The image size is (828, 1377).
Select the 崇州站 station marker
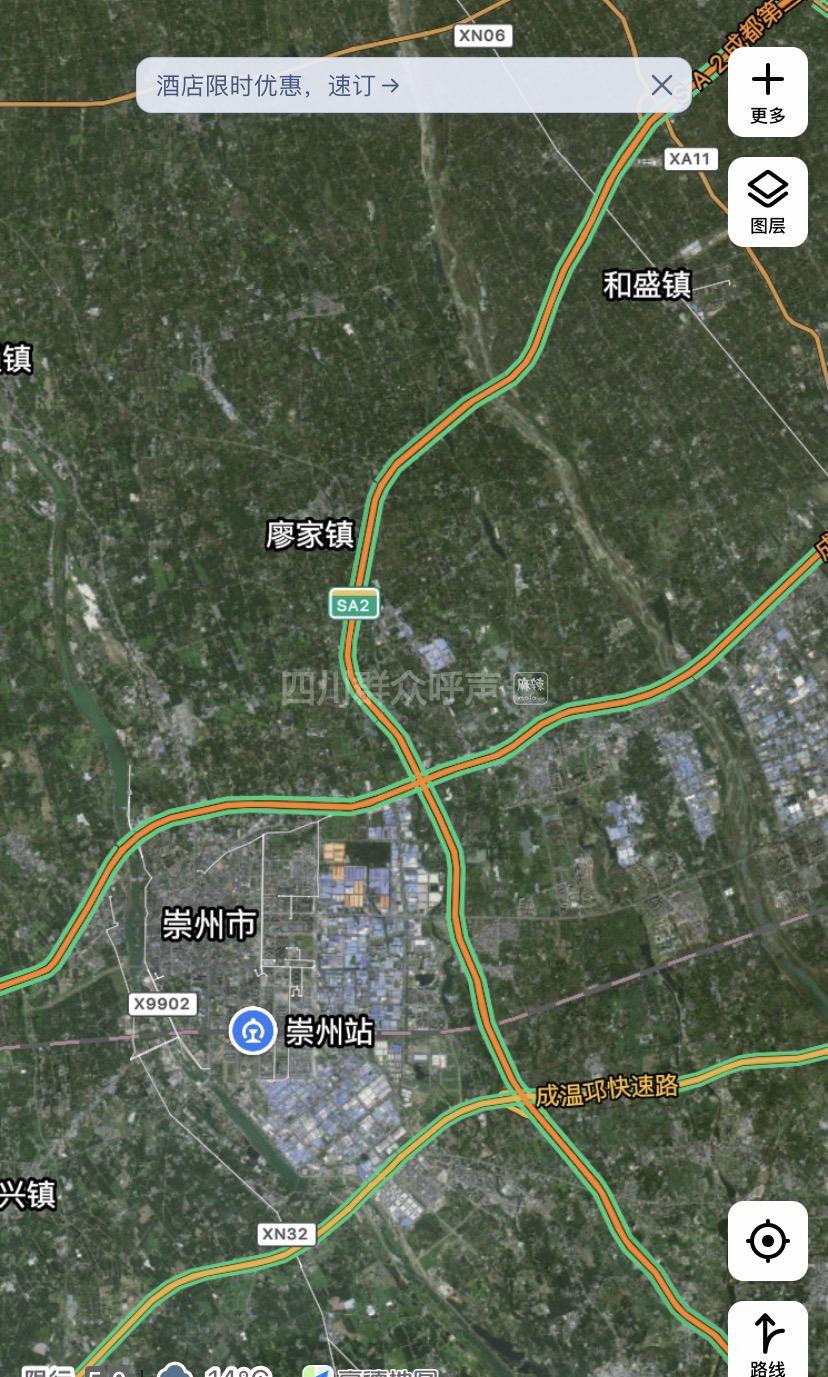pos(253,1031)
